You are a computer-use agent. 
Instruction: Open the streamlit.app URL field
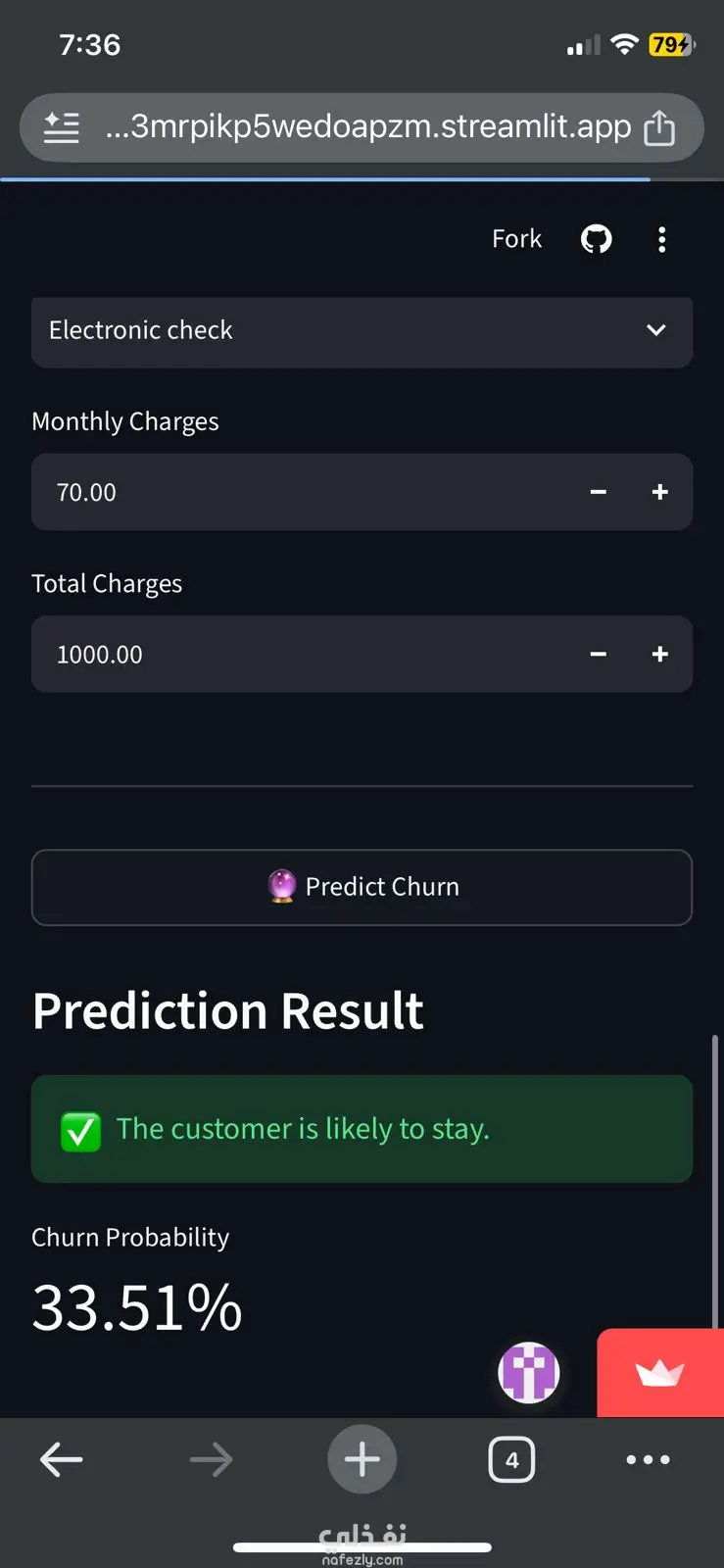367,126
